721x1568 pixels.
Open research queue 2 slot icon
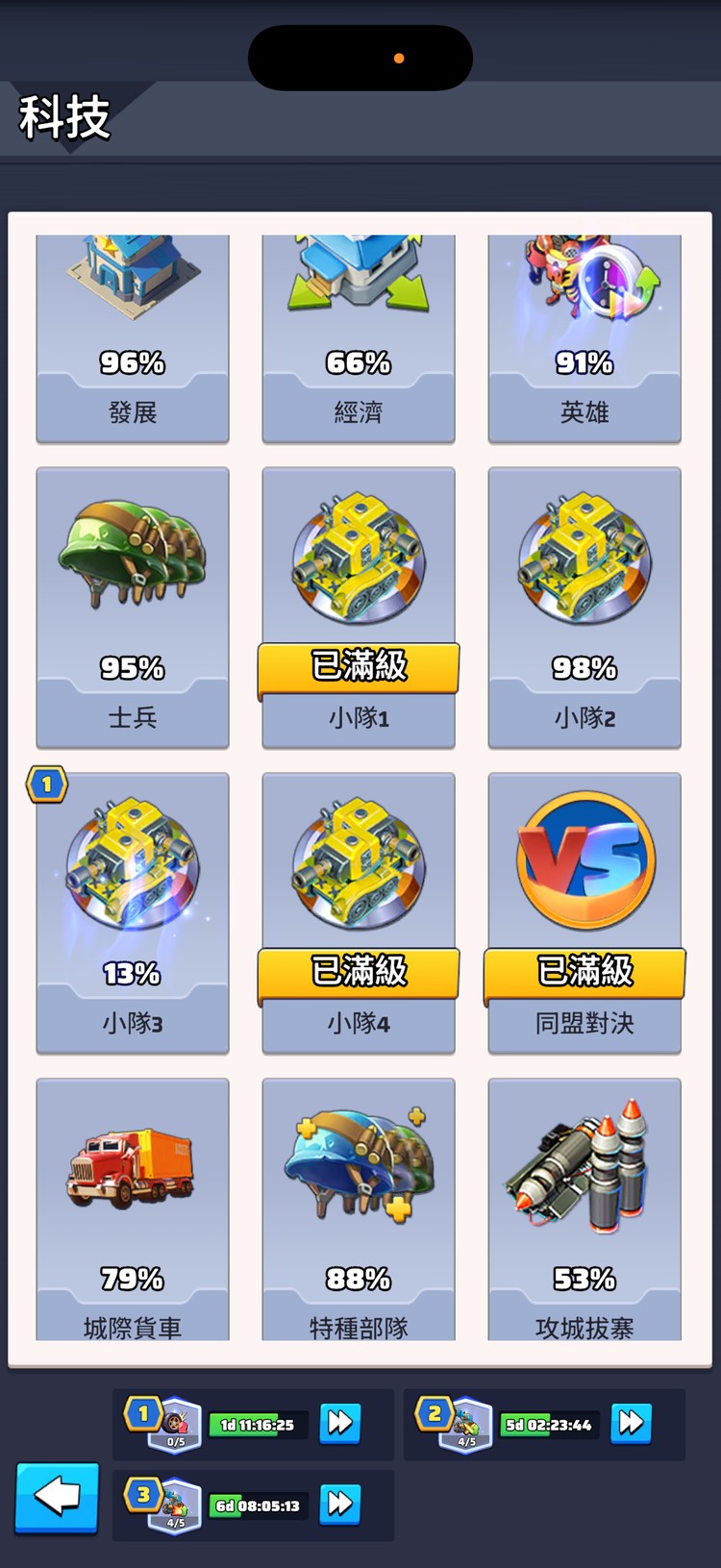465,1424
